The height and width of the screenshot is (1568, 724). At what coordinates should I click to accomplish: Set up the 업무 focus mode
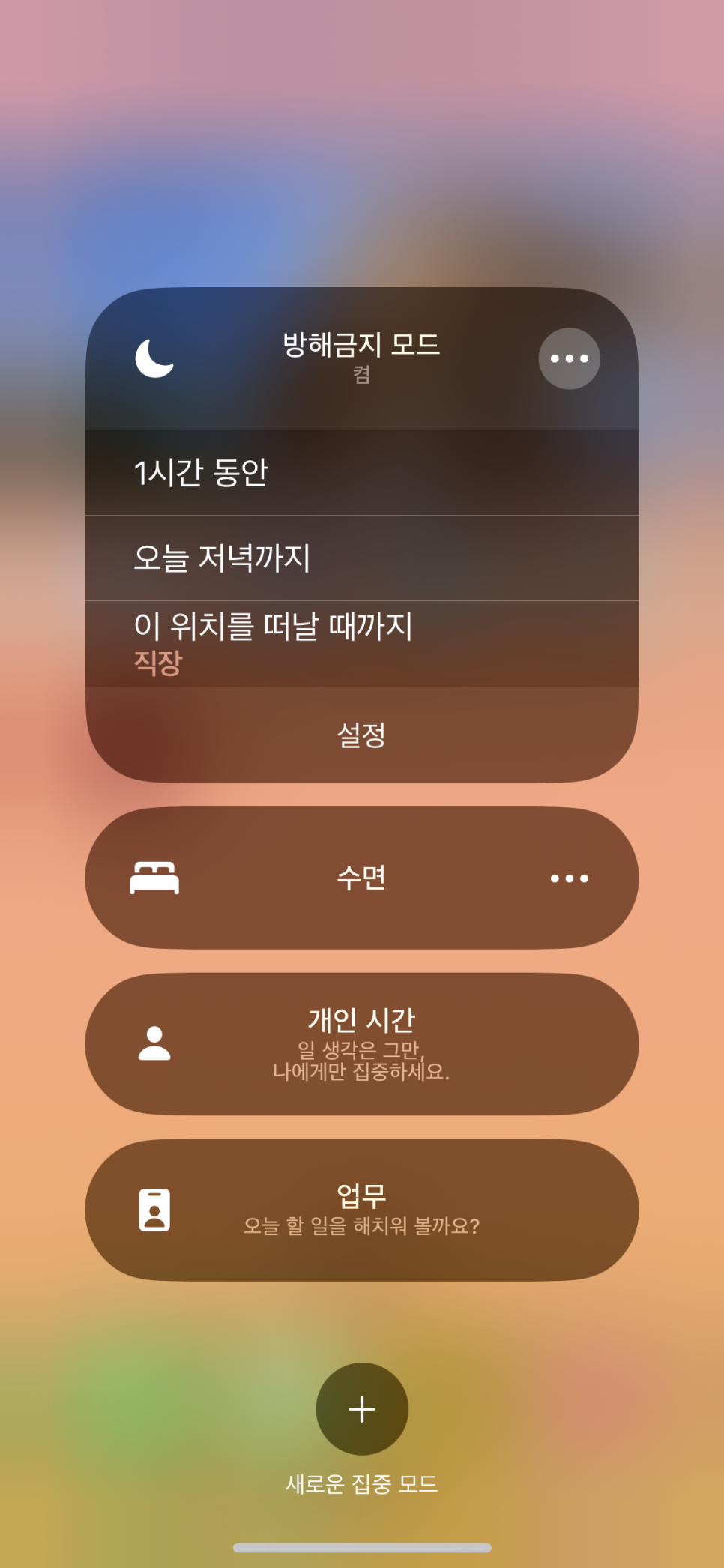coord(361,1210)
